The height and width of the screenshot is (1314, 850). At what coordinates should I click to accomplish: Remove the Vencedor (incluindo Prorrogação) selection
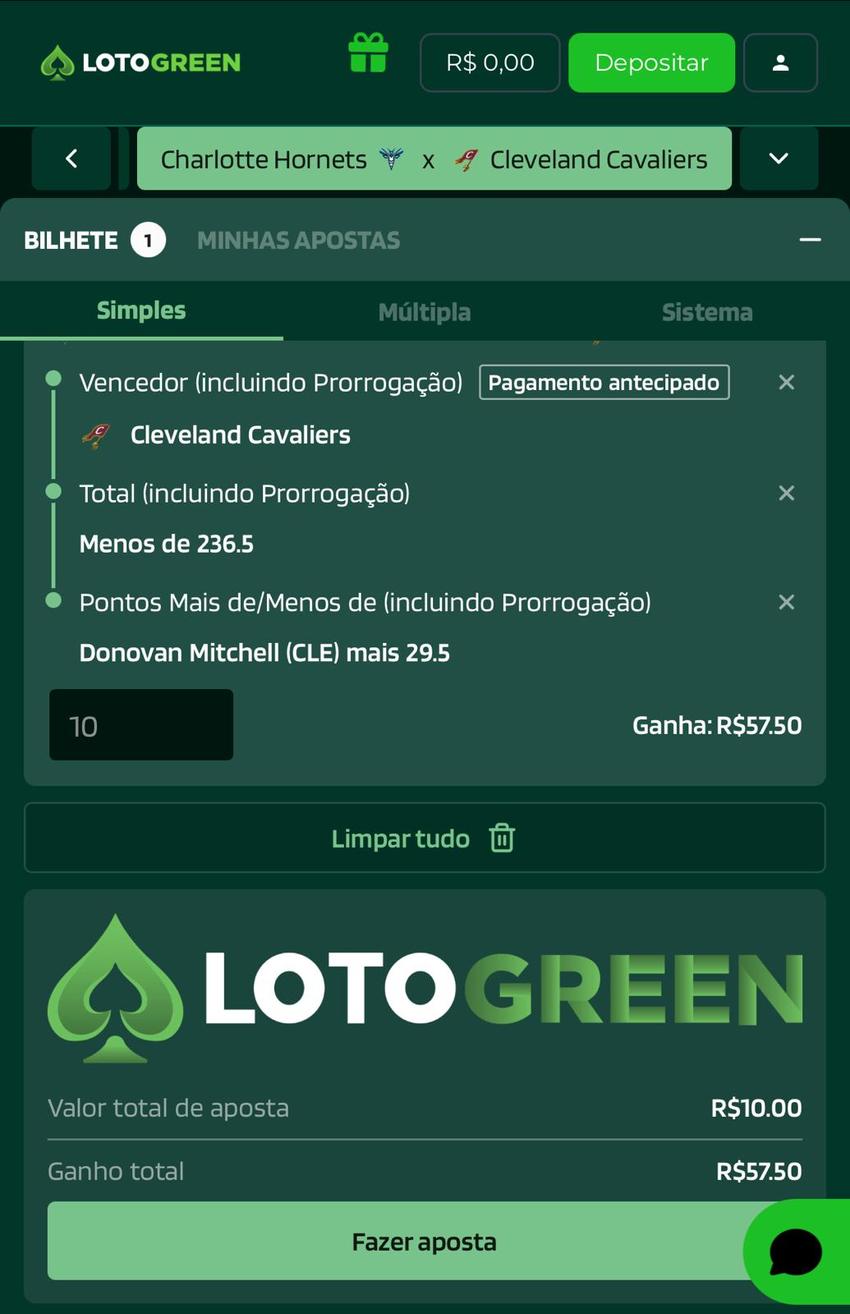click(x=786, y=381)
